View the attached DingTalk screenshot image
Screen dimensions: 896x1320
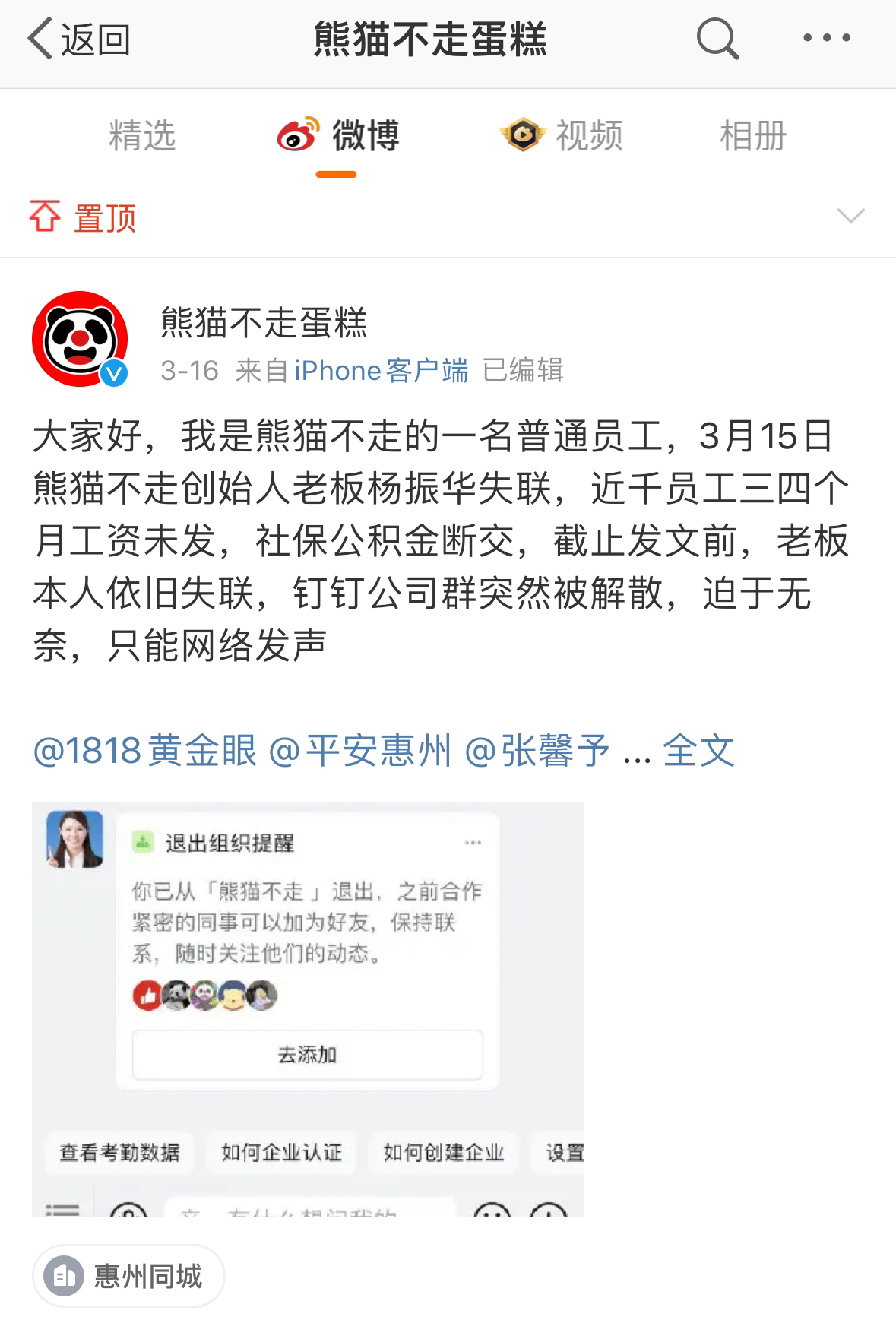click(307, 1008)
